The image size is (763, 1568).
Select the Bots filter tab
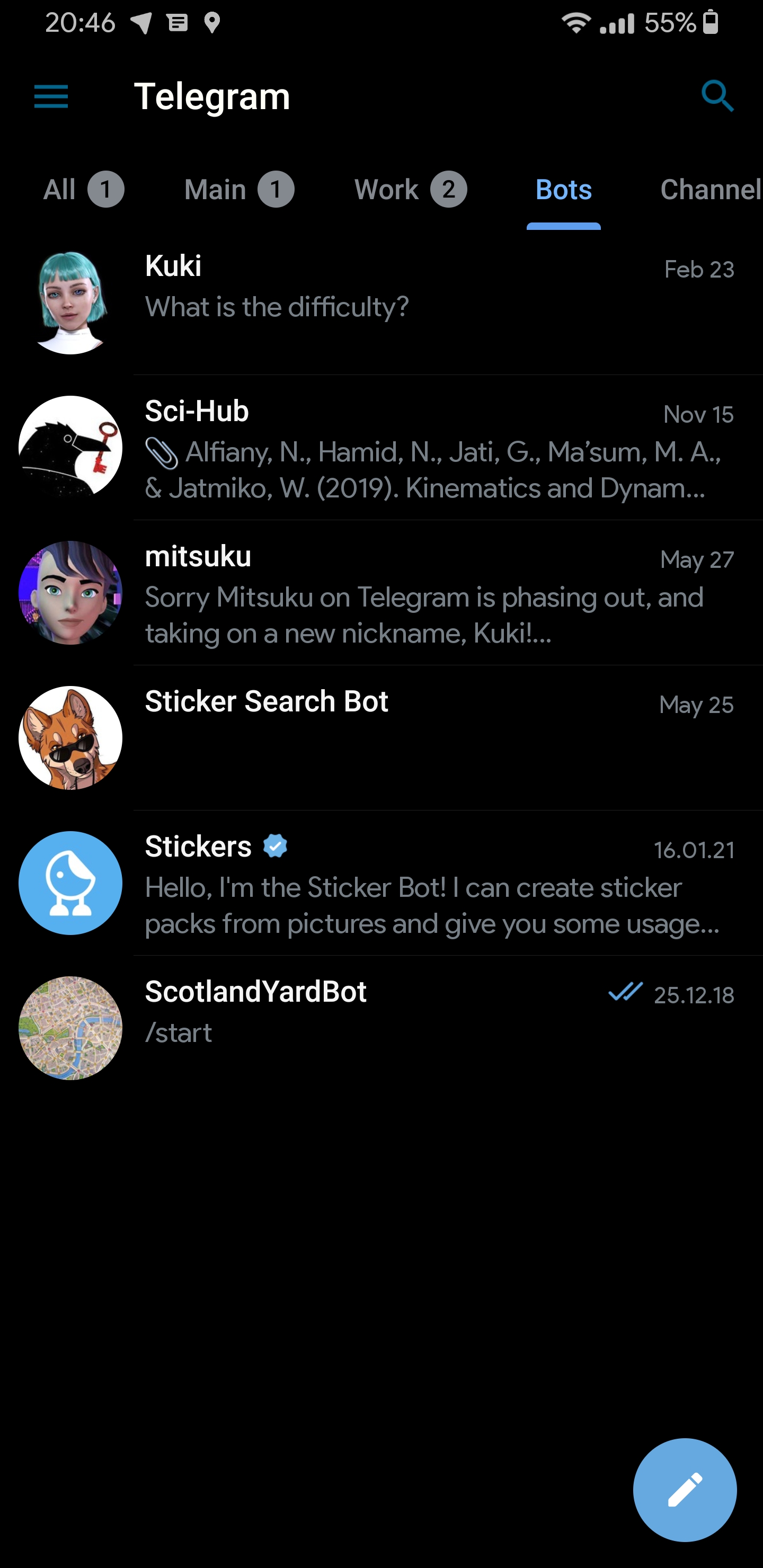563,189
